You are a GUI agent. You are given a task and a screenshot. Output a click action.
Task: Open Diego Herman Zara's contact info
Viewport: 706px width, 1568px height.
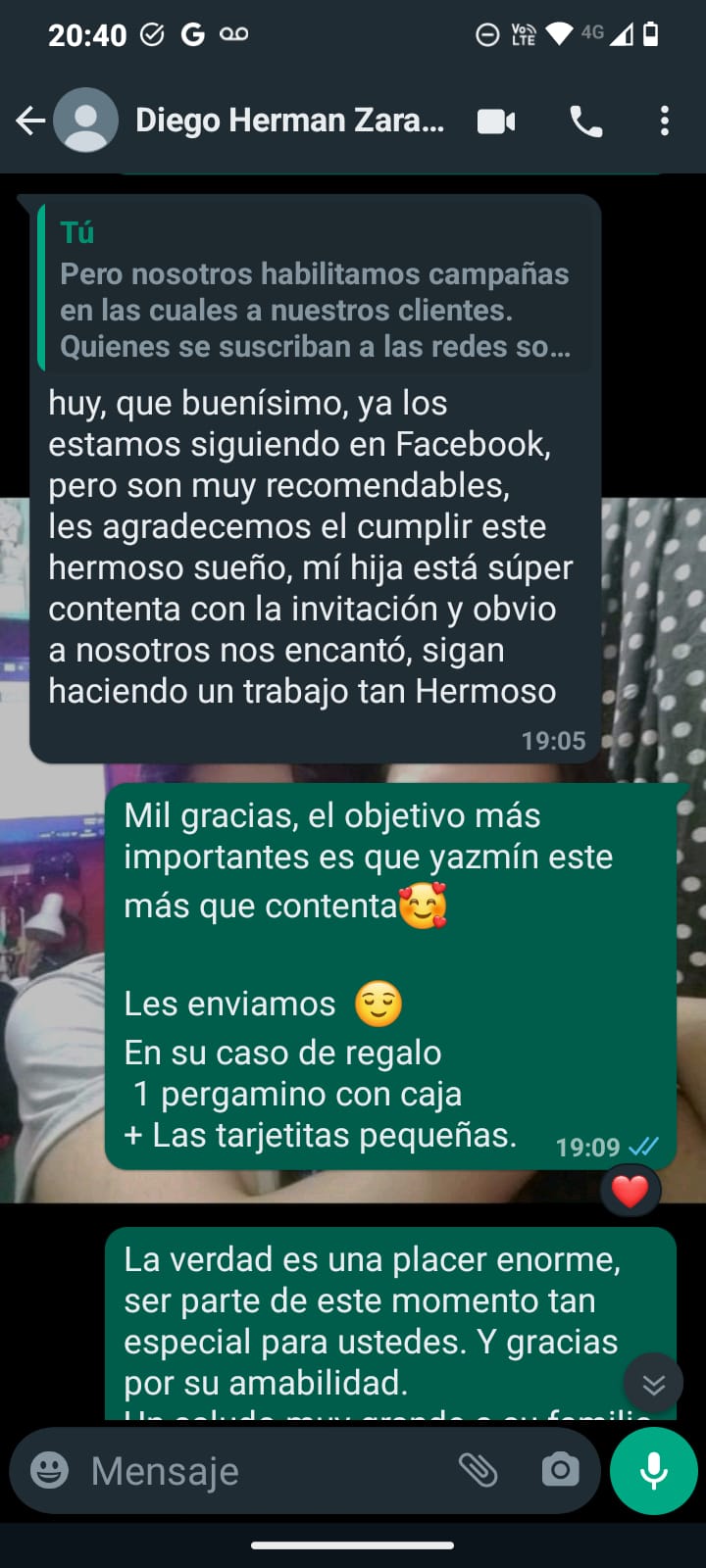click(289, 121)
